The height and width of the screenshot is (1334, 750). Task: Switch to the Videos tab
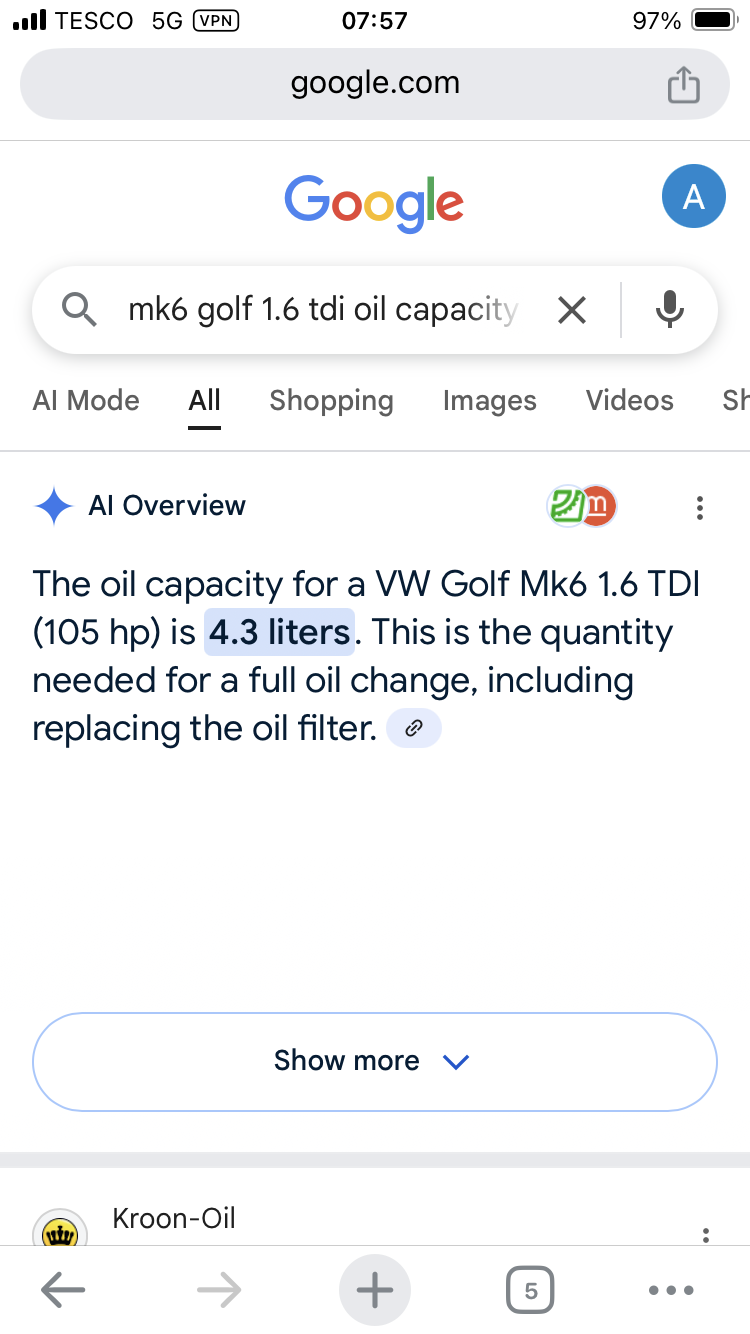(629, 401)
